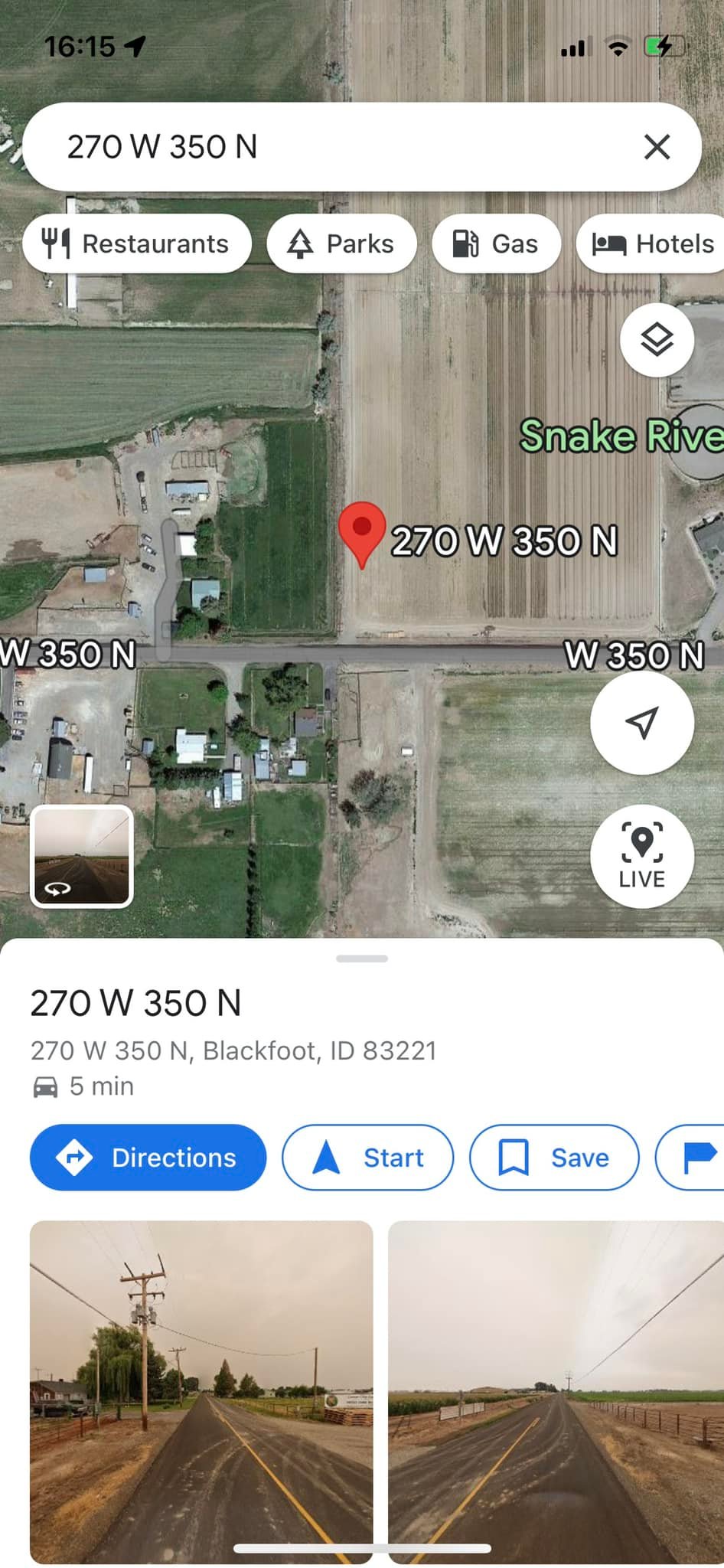Open the second street photo with the fence
Screen dimensions: 724x1568
(x=556, y=1392)
